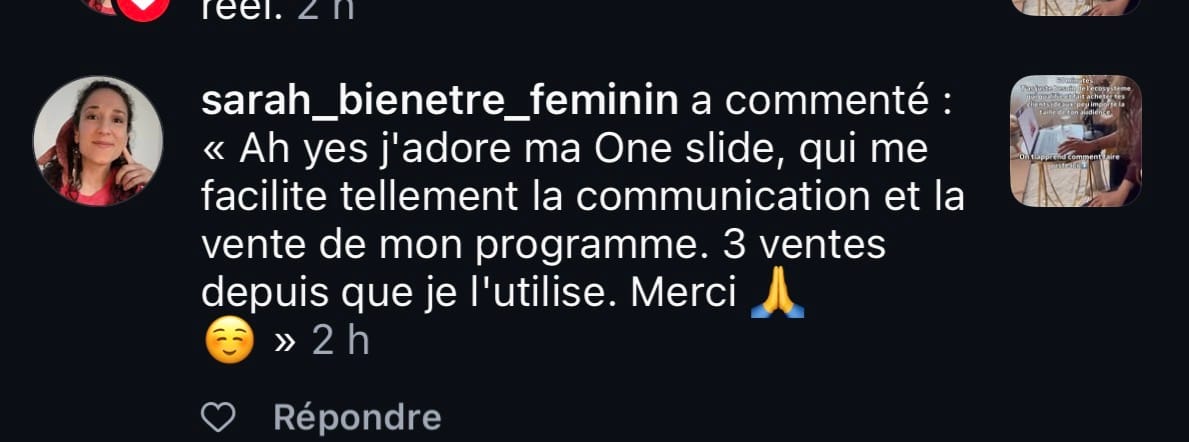Open the sarah_bienetre_feminin username link
The height and width of the screenshot is (442, 1189).
point(440,100)
